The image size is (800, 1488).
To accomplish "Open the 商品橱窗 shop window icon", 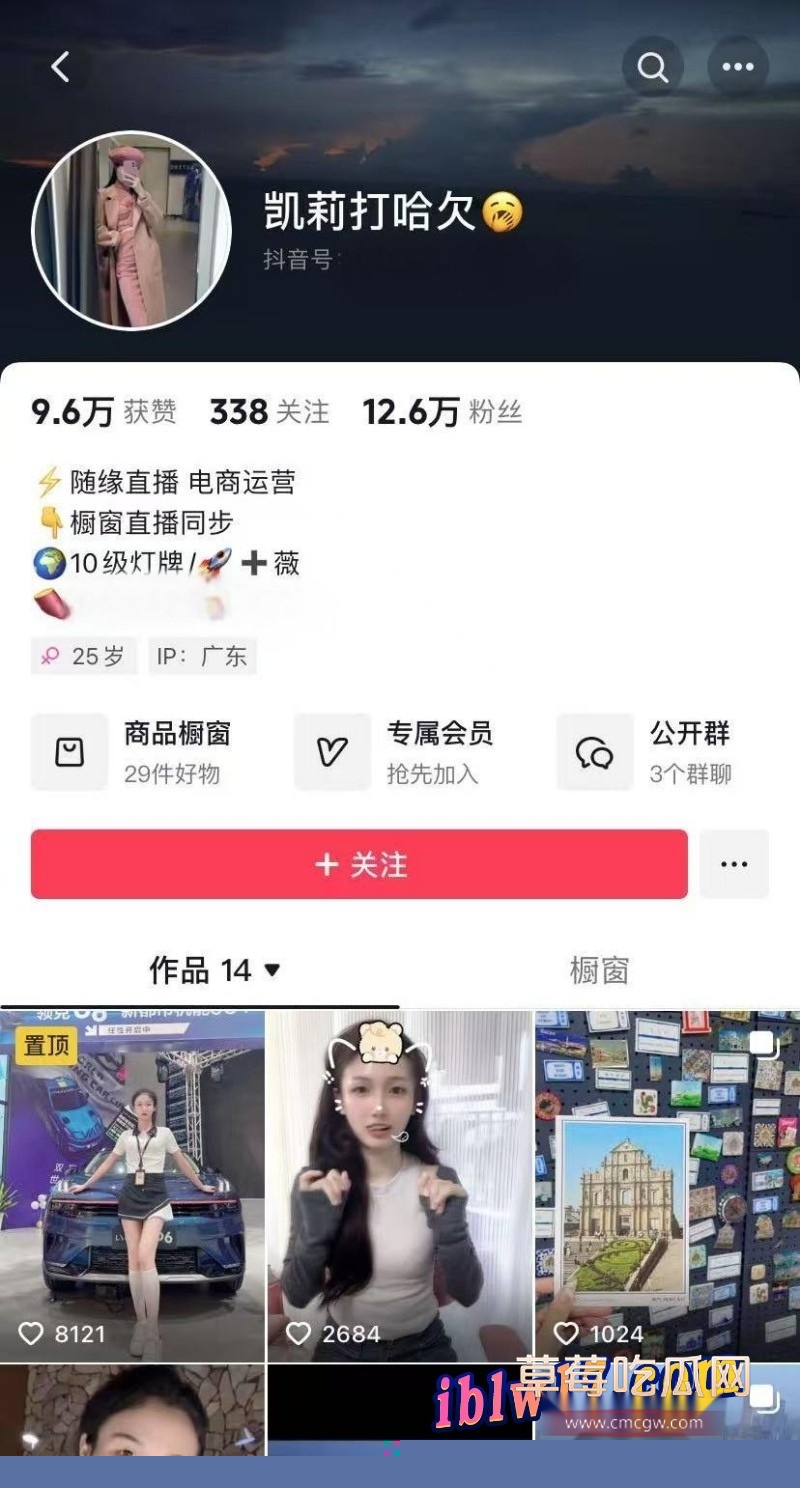I will tap(69, 752).
